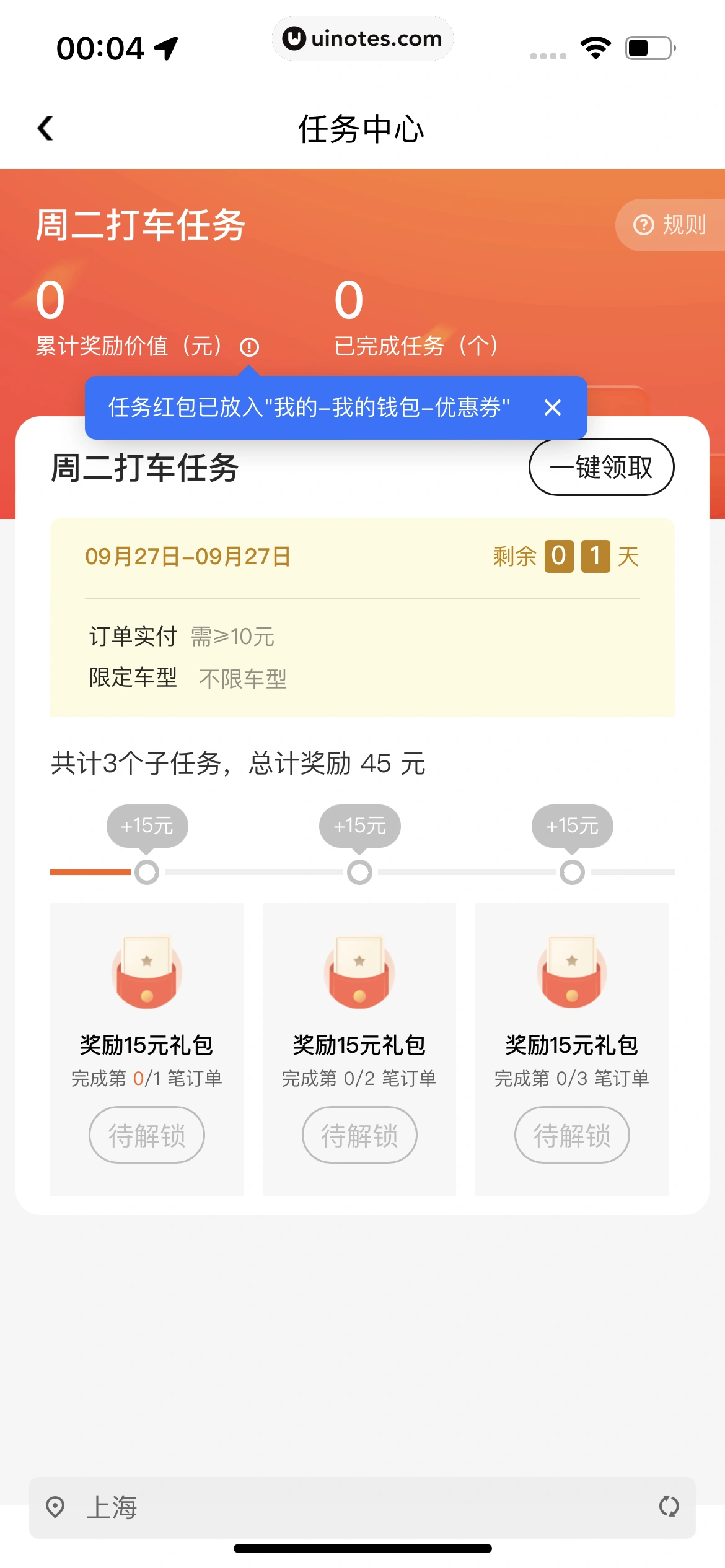Tap the uinotes.com pill at the top

pyautogui.click(x=362, y=38)
